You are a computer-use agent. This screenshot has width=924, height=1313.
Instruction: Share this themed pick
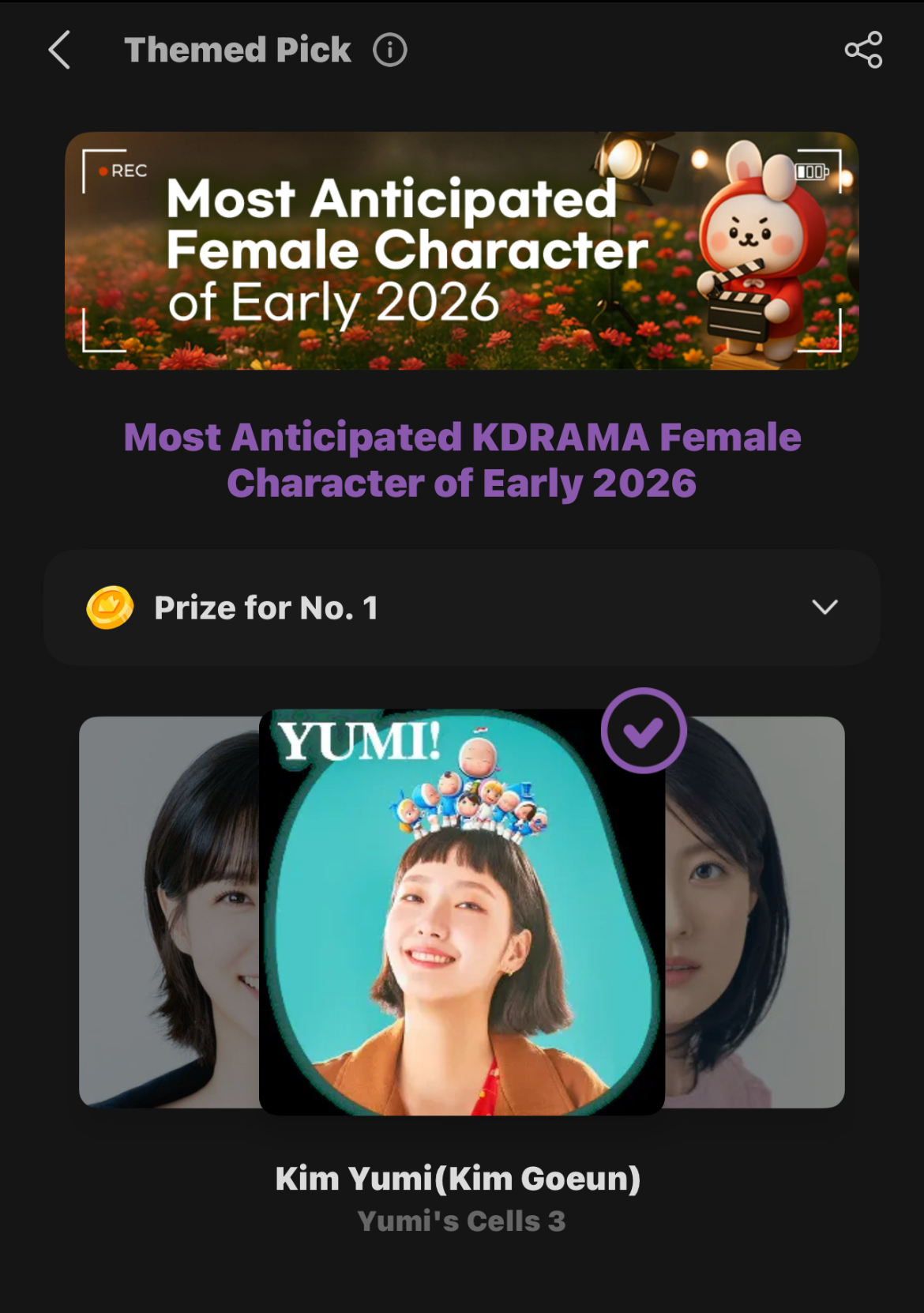point(863,51)
